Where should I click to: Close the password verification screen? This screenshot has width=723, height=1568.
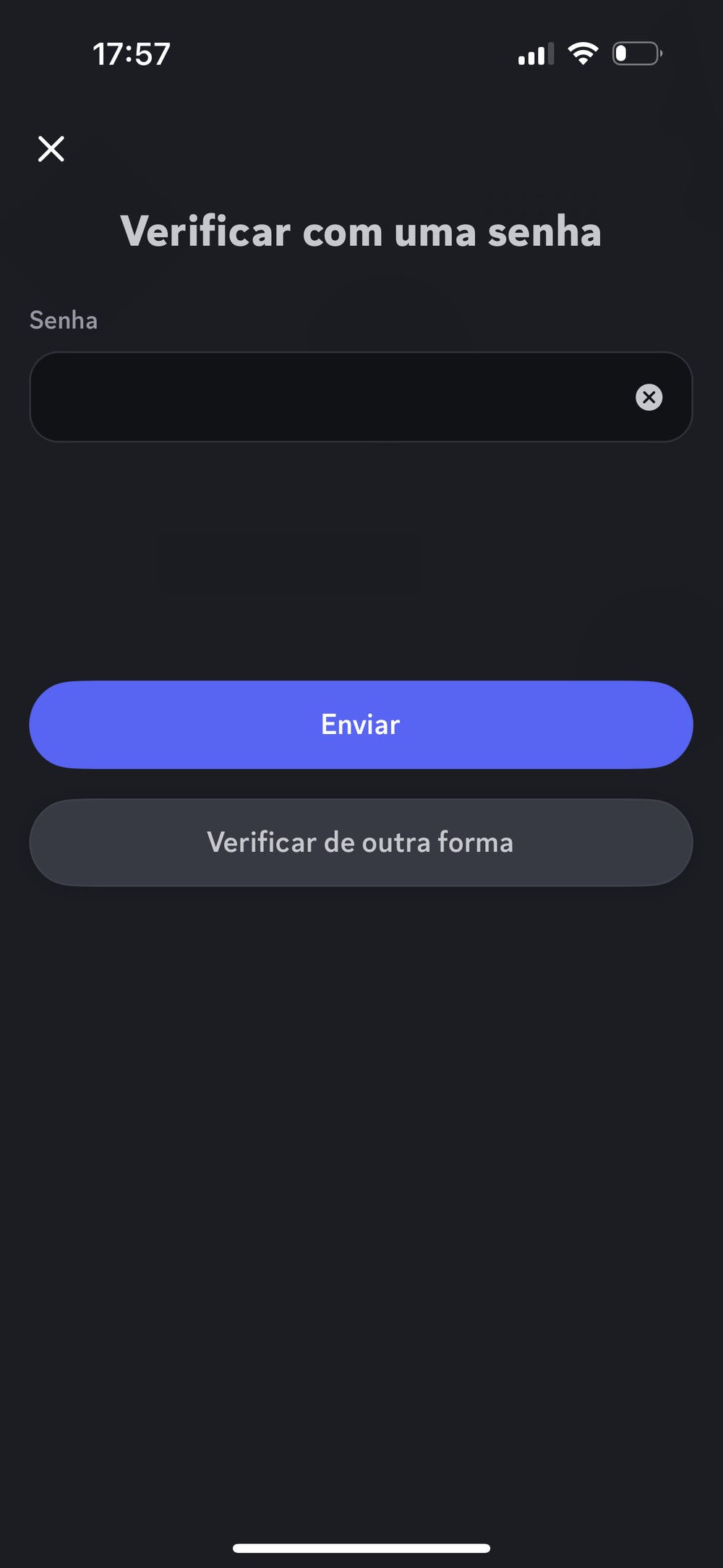(51, 149)
